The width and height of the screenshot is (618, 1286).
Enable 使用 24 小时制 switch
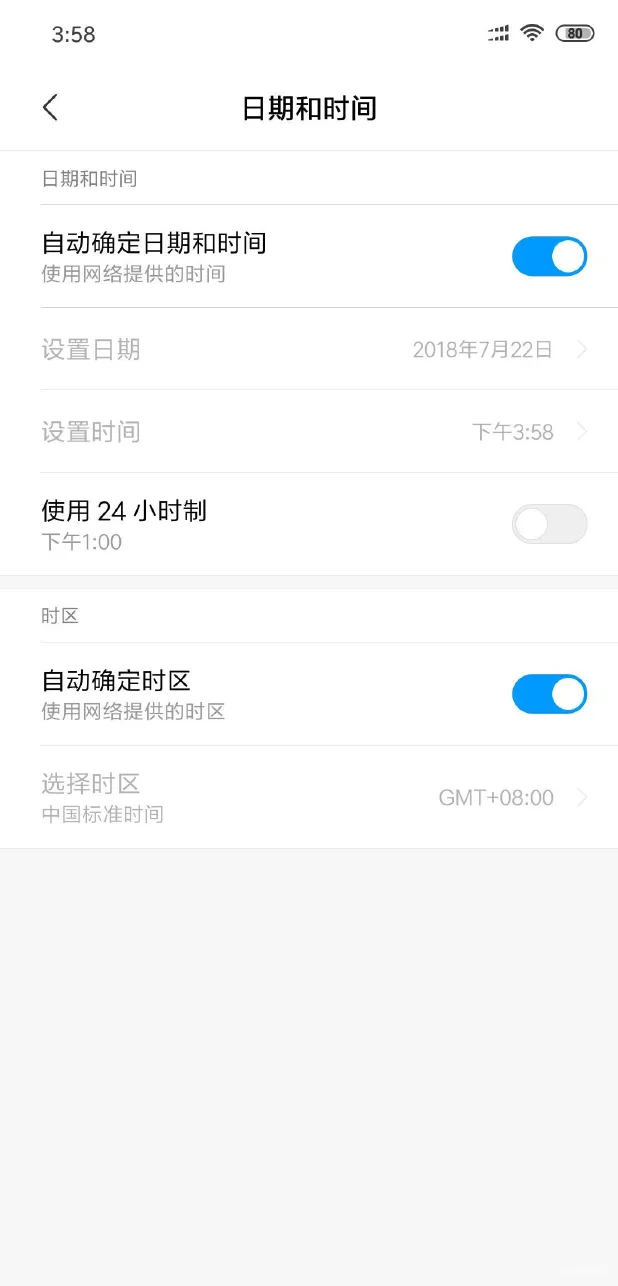pyautogui.click(x=549, y=524)
